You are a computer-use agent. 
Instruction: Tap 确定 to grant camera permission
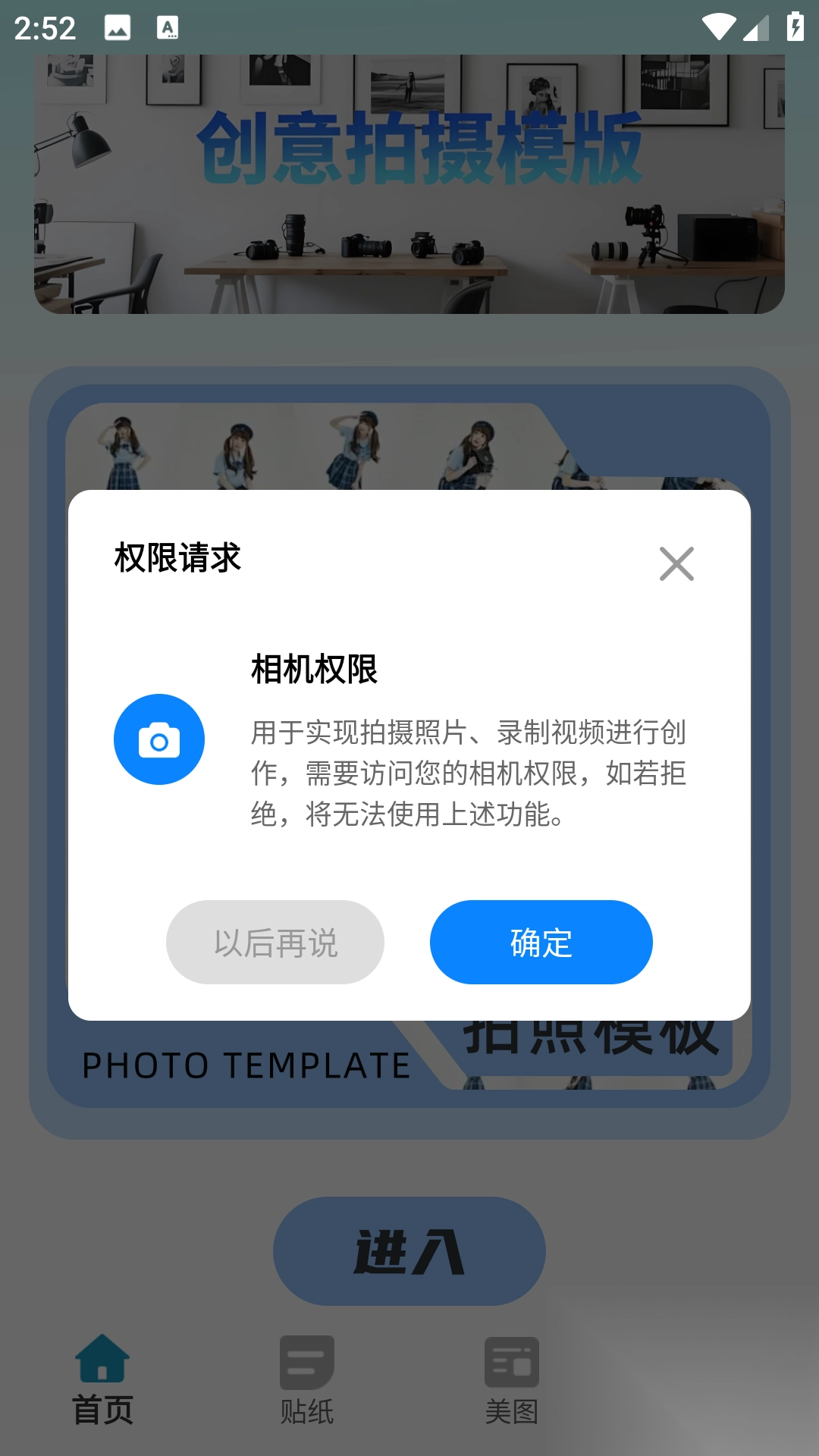click(x=541, y=942)
